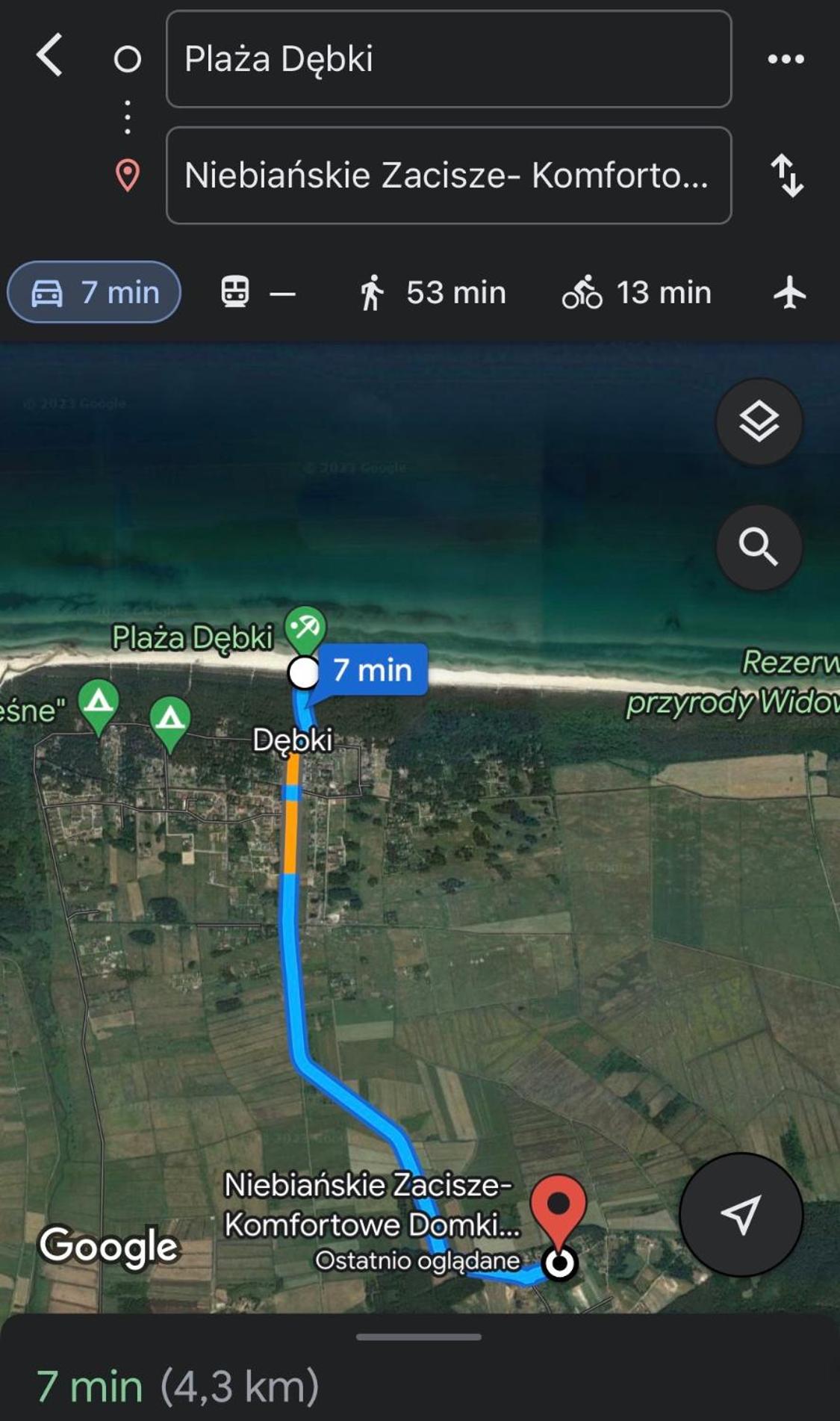Search along the route with magnifier button

pyautogui.click(x=759, y=548)
